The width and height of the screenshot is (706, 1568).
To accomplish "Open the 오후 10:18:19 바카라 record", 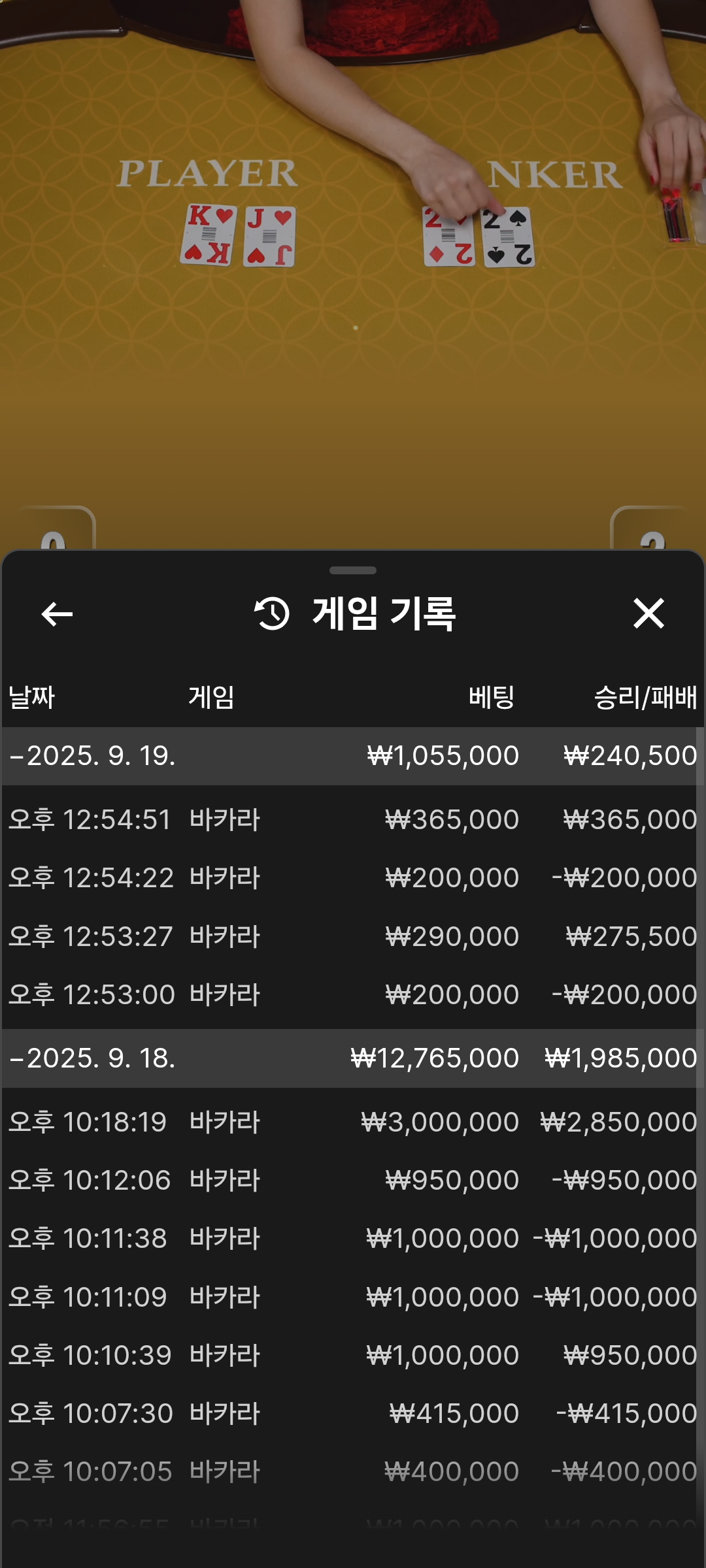I will 353,1122.
